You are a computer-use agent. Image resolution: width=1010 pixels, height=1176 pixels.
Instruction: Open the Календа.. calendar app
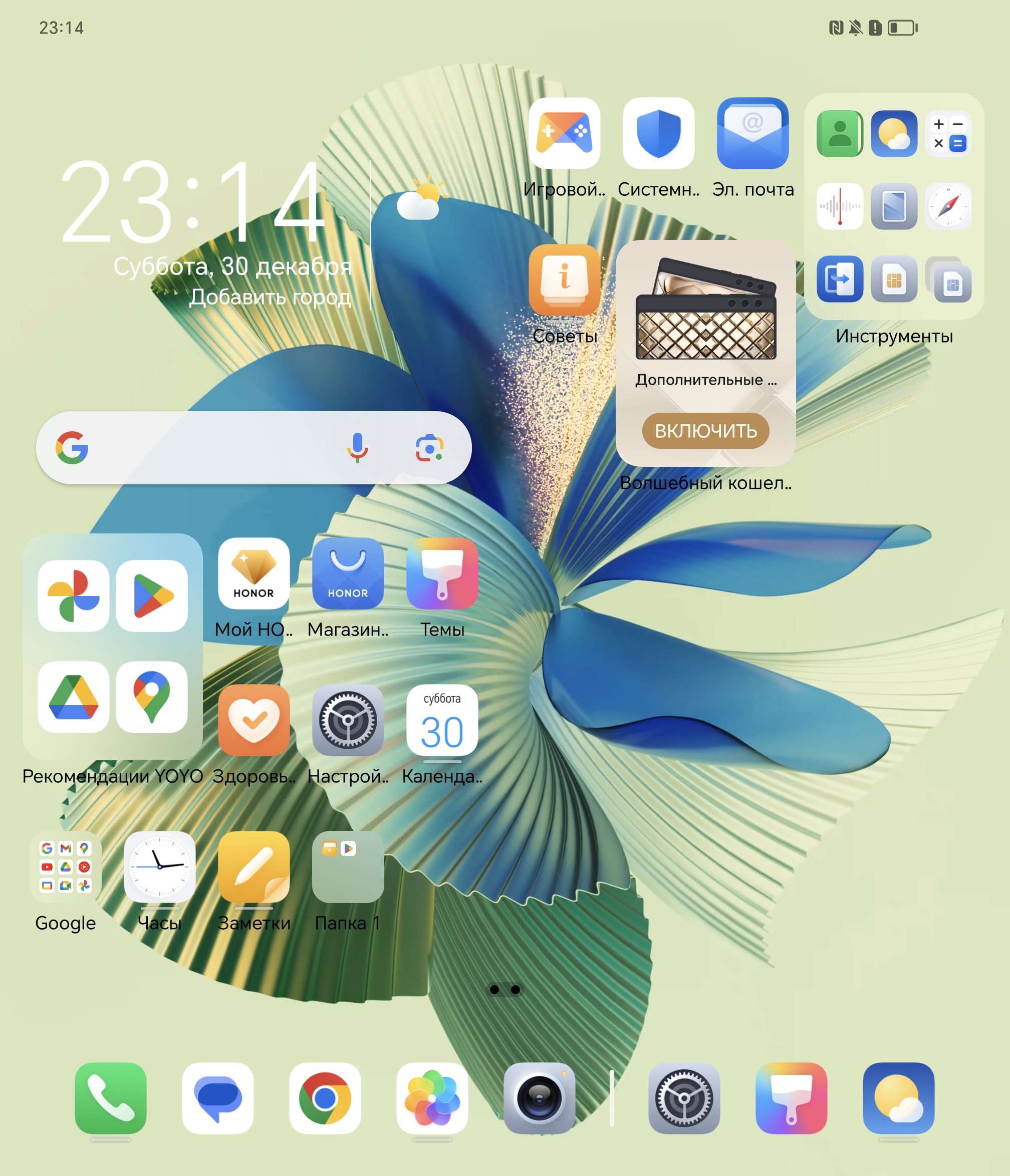coord(442,720)
